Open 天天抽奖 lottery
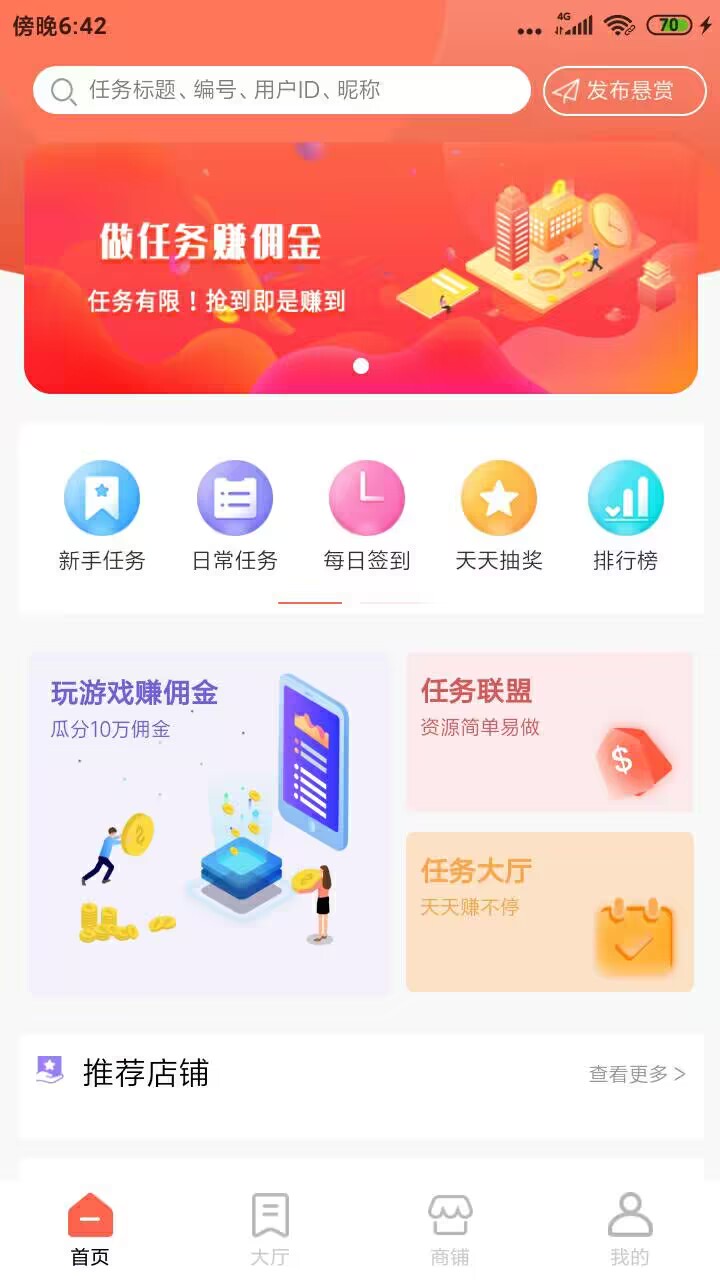The height and width of the screenshot is (1280, 720). click(x=499, y=516)
